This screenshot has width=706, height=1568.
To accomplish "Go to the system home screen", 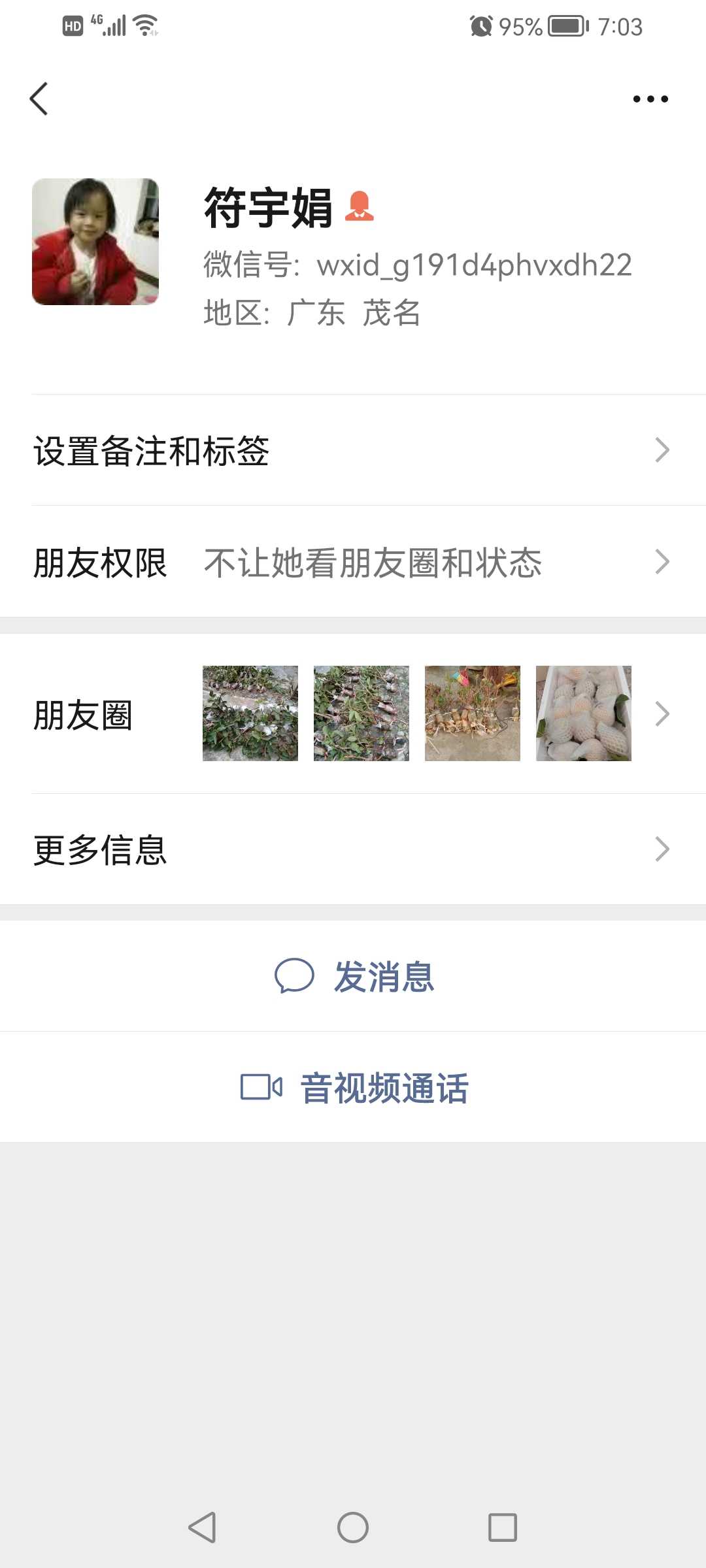I will click(353, 1527).
